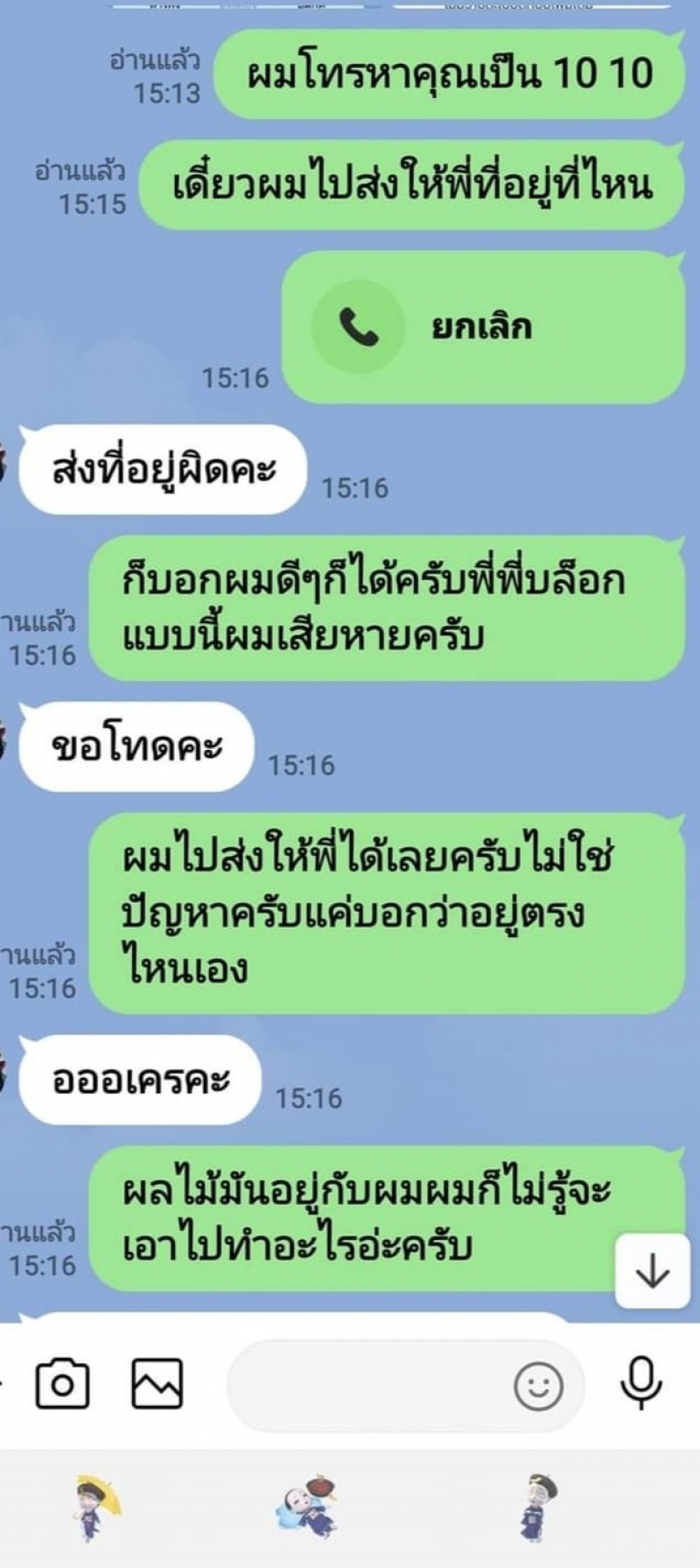Open the camera to take a photo
This screenshot has width=700, height=1568.
(x=61, y=1383)
